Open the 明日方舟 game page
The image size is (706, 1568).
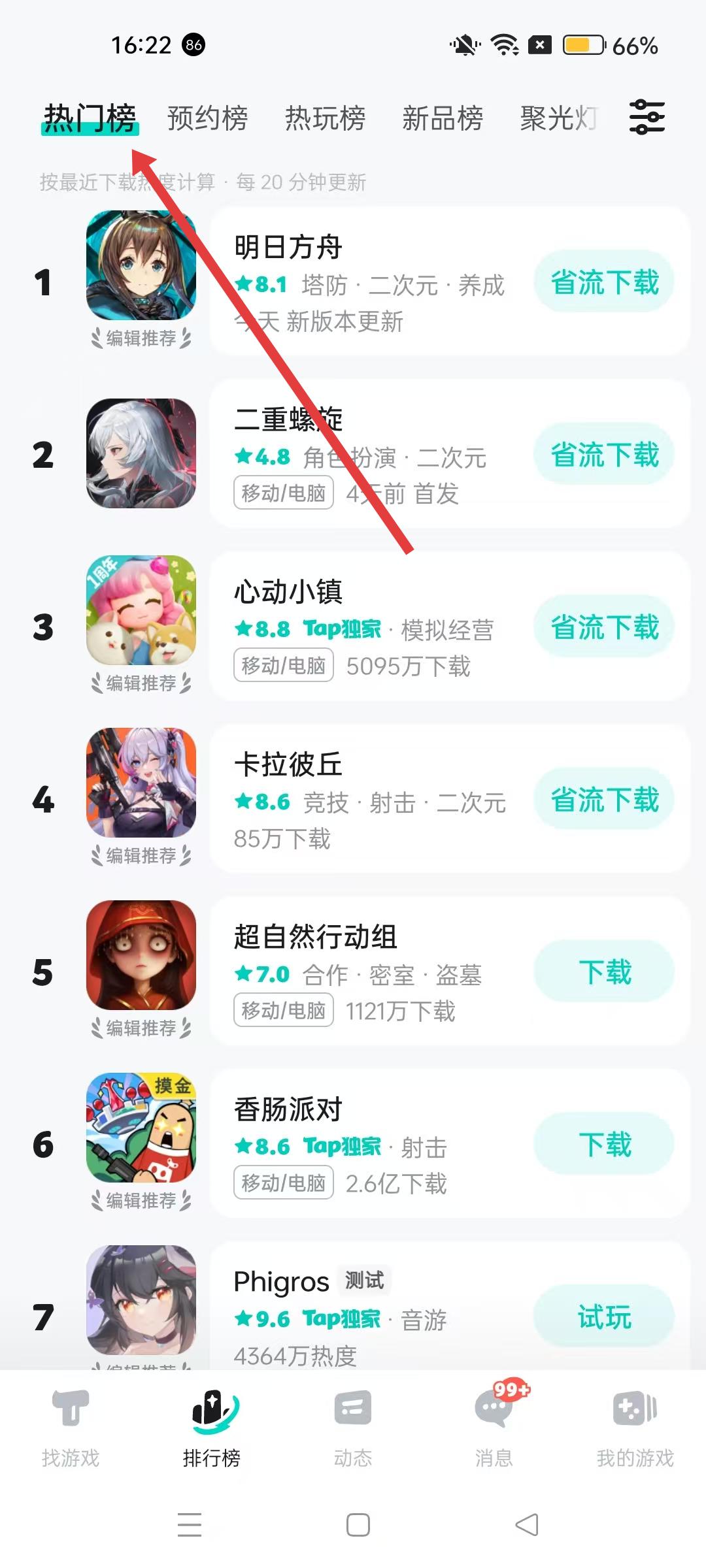point(366,248)
